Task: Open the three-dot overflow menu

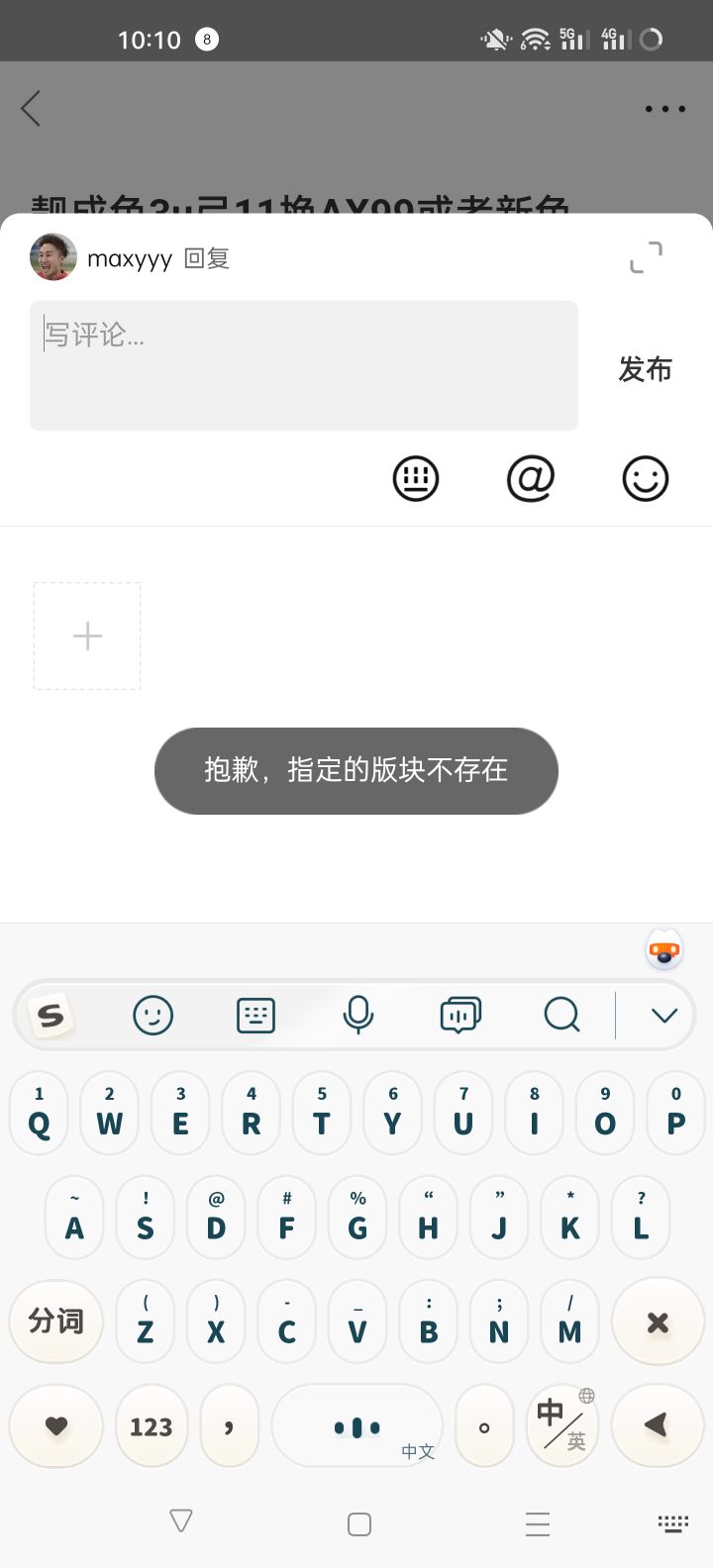Action: pyautogui.click(x=664, y=109)
